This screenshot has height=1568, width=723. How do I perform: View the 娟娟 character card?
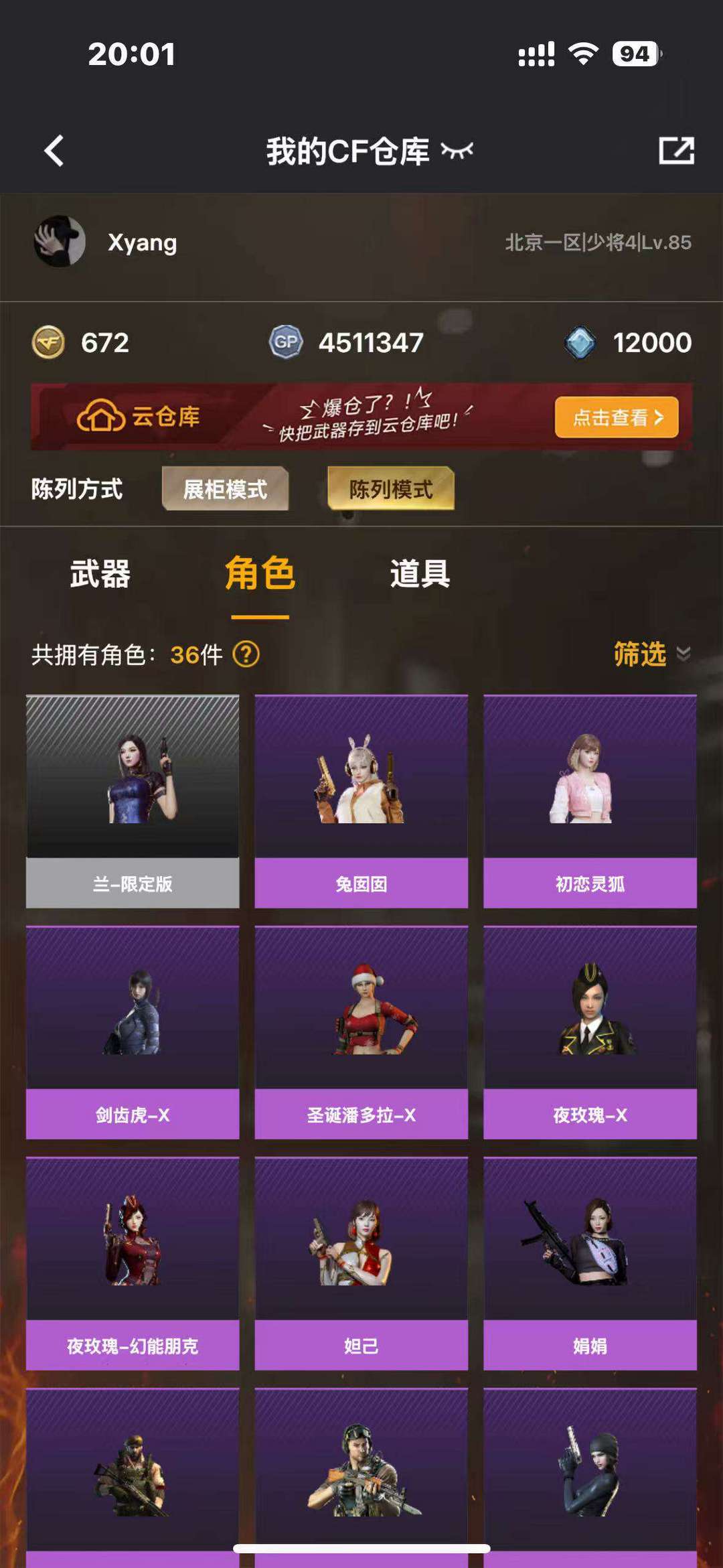pyautogui.click(x=590, y=1263)
